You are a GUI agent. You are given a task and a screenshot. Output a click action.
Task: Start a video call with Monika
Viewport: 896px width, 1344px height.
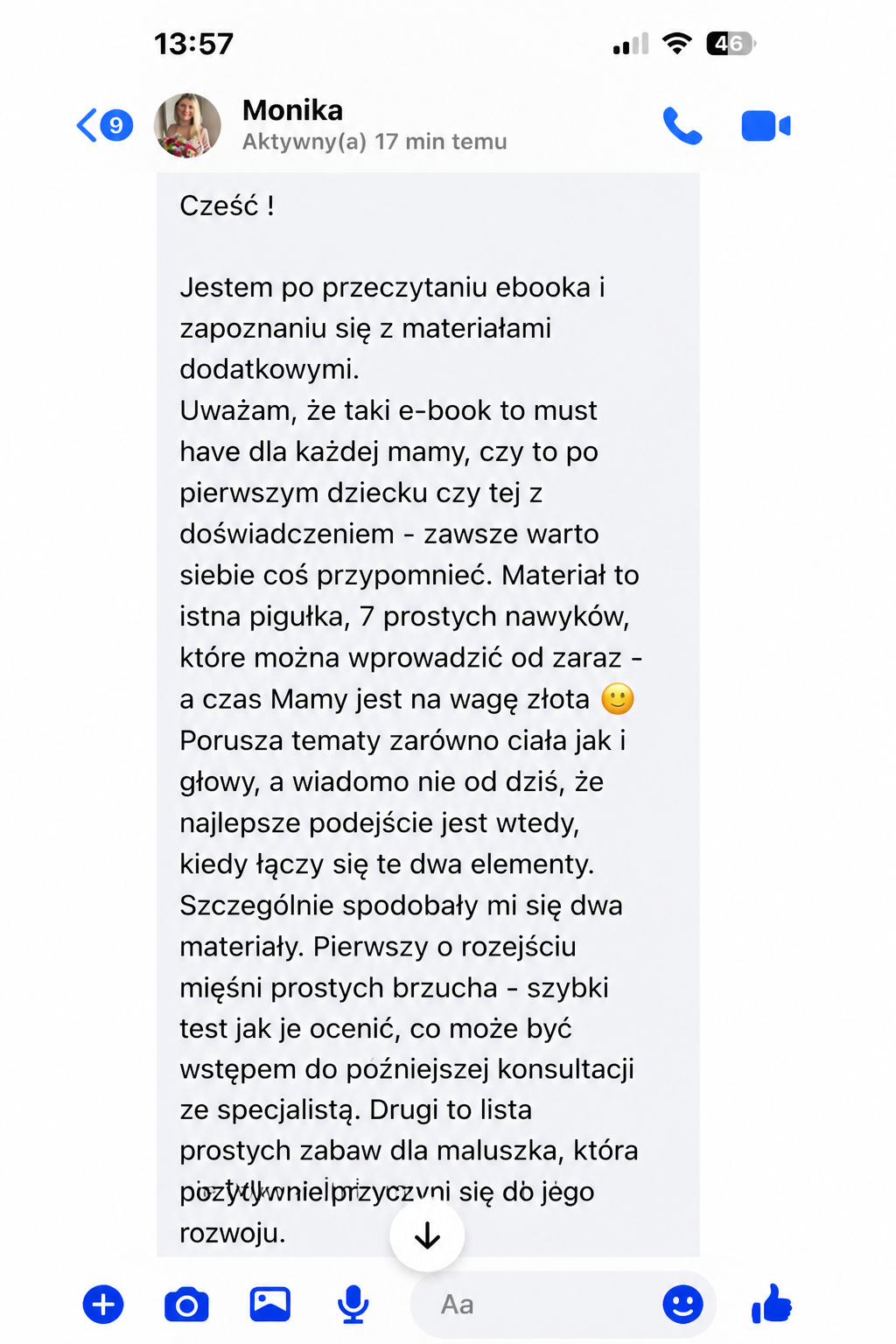pos(766,126)
